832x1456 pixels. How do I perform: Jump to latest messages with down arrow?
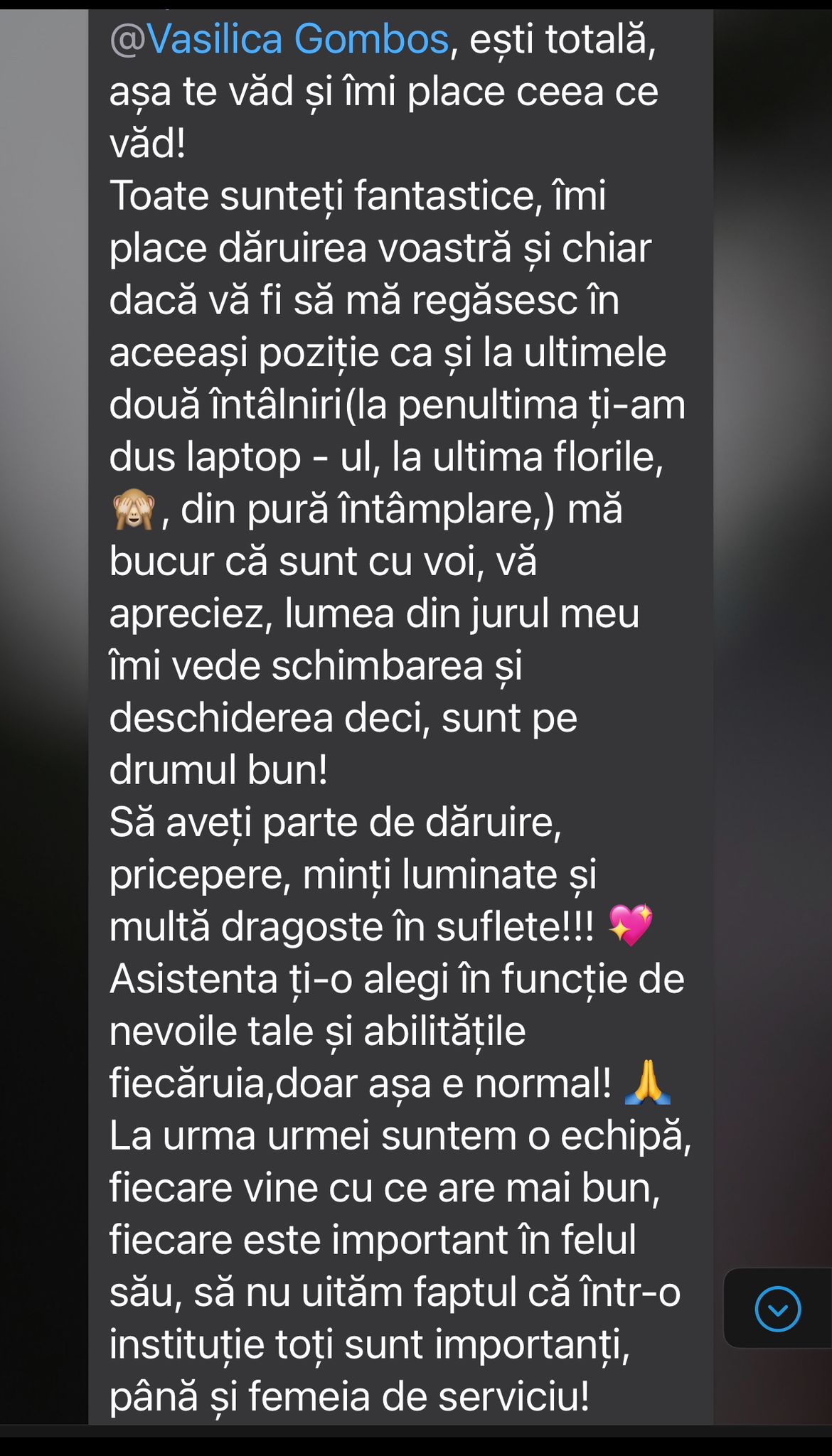[777, 1308]
